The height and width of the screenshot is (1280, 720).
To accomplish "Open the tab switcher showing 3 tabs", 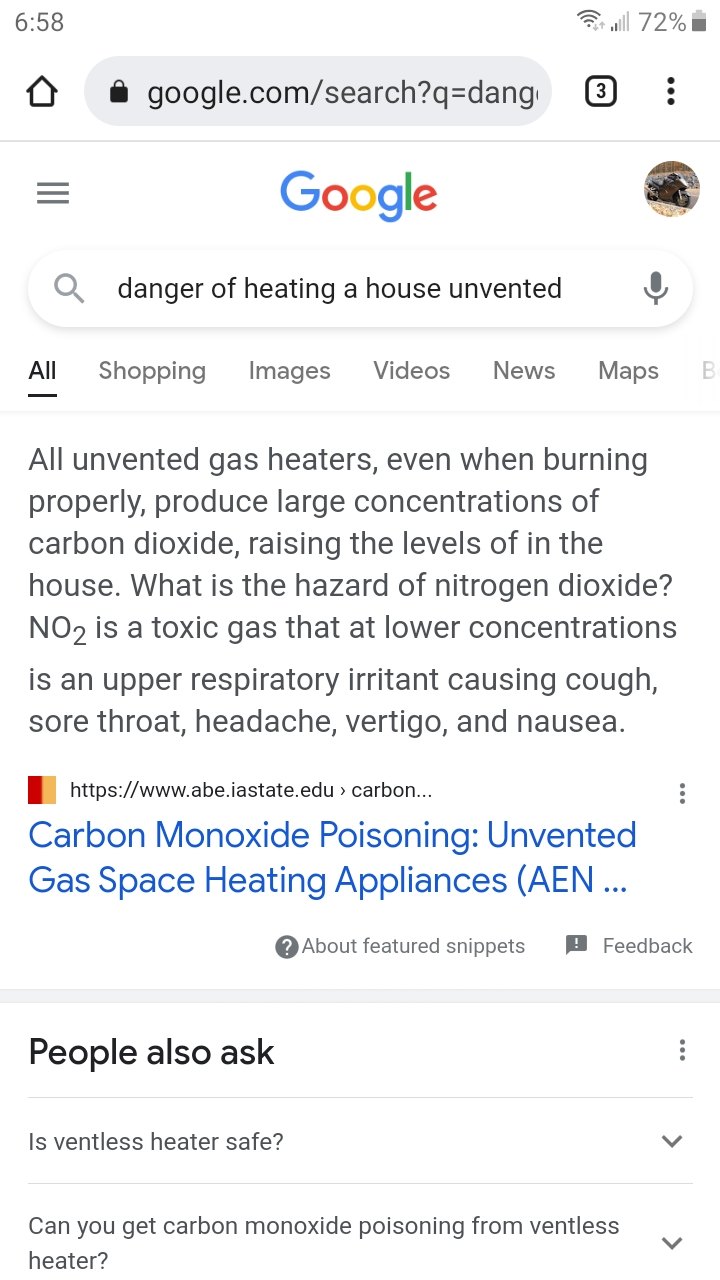I will [x=599, y=92].
